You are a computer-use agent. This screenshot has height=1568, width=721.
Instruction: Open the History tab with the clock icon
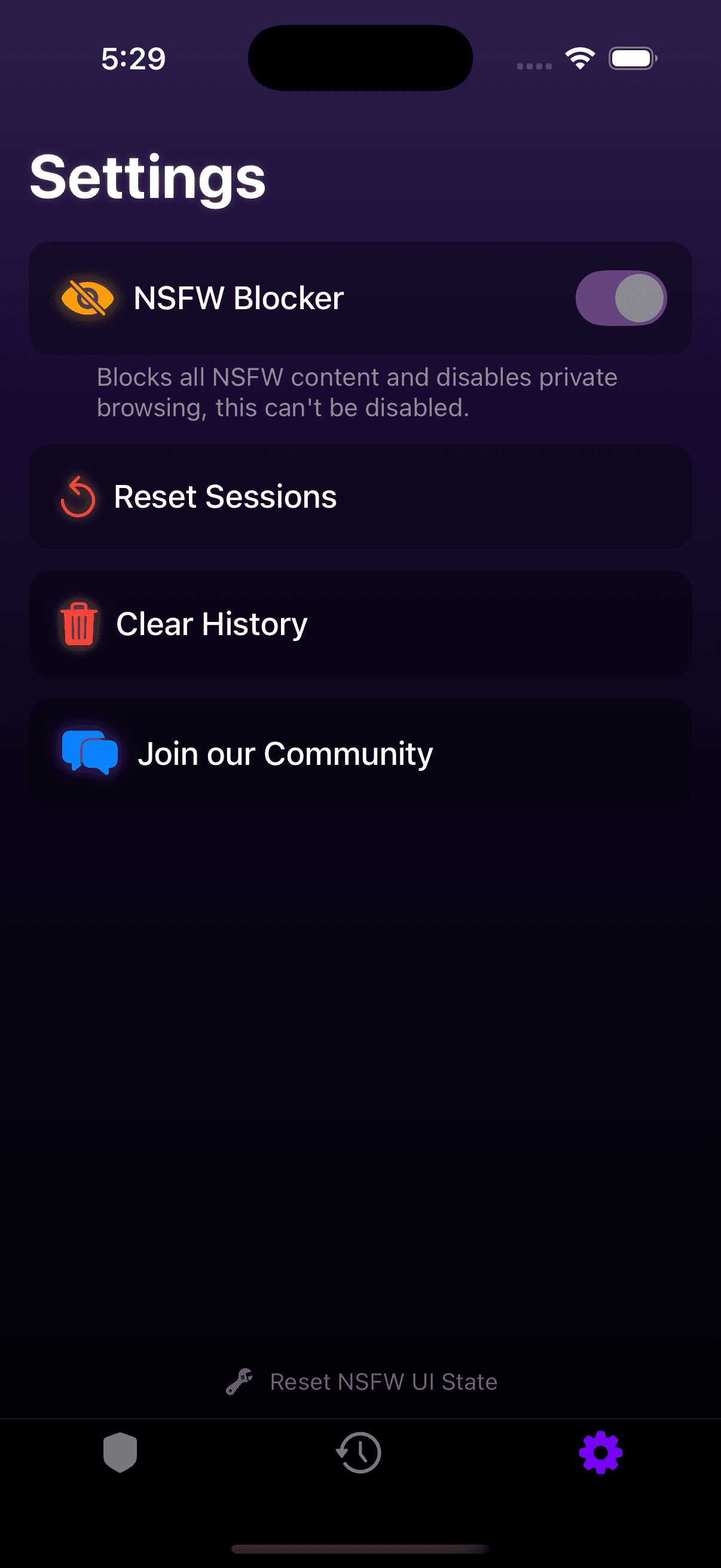tap(359, 1453)
